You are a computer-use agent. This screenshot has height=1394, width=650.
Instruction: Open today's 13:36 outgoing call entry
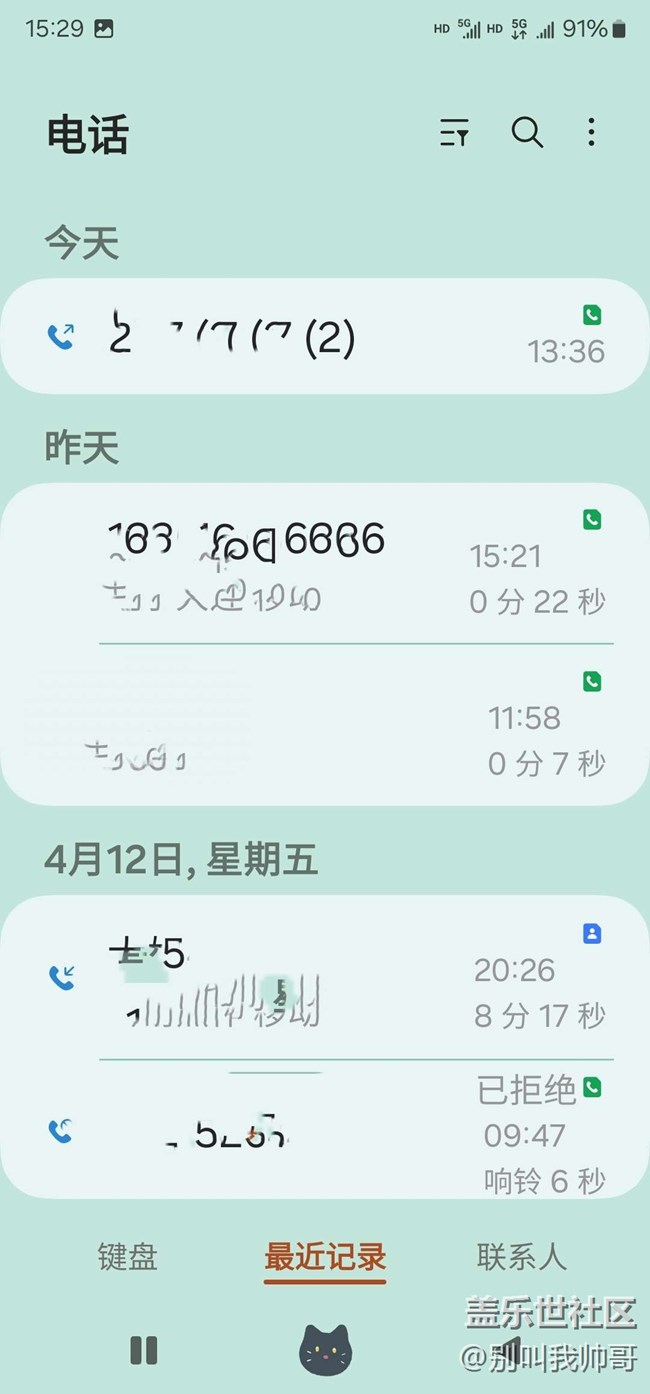[325, 336]
